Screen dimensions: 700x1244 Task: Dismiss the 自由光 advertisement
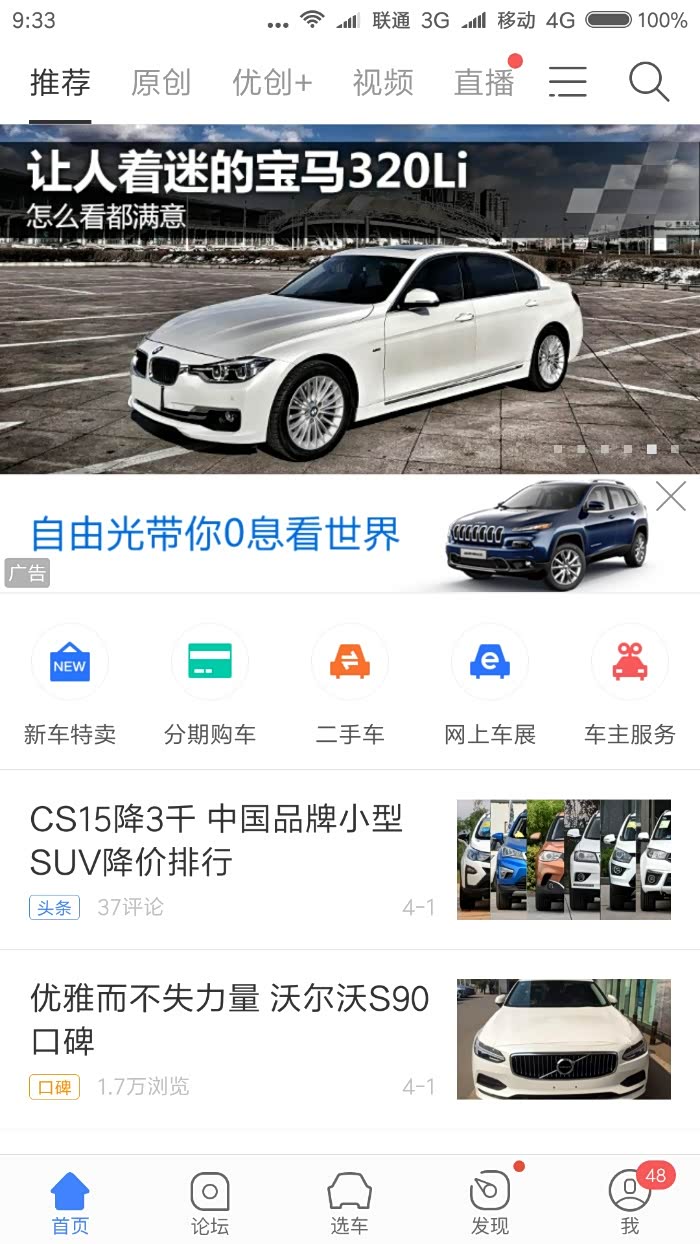(671, 496)
